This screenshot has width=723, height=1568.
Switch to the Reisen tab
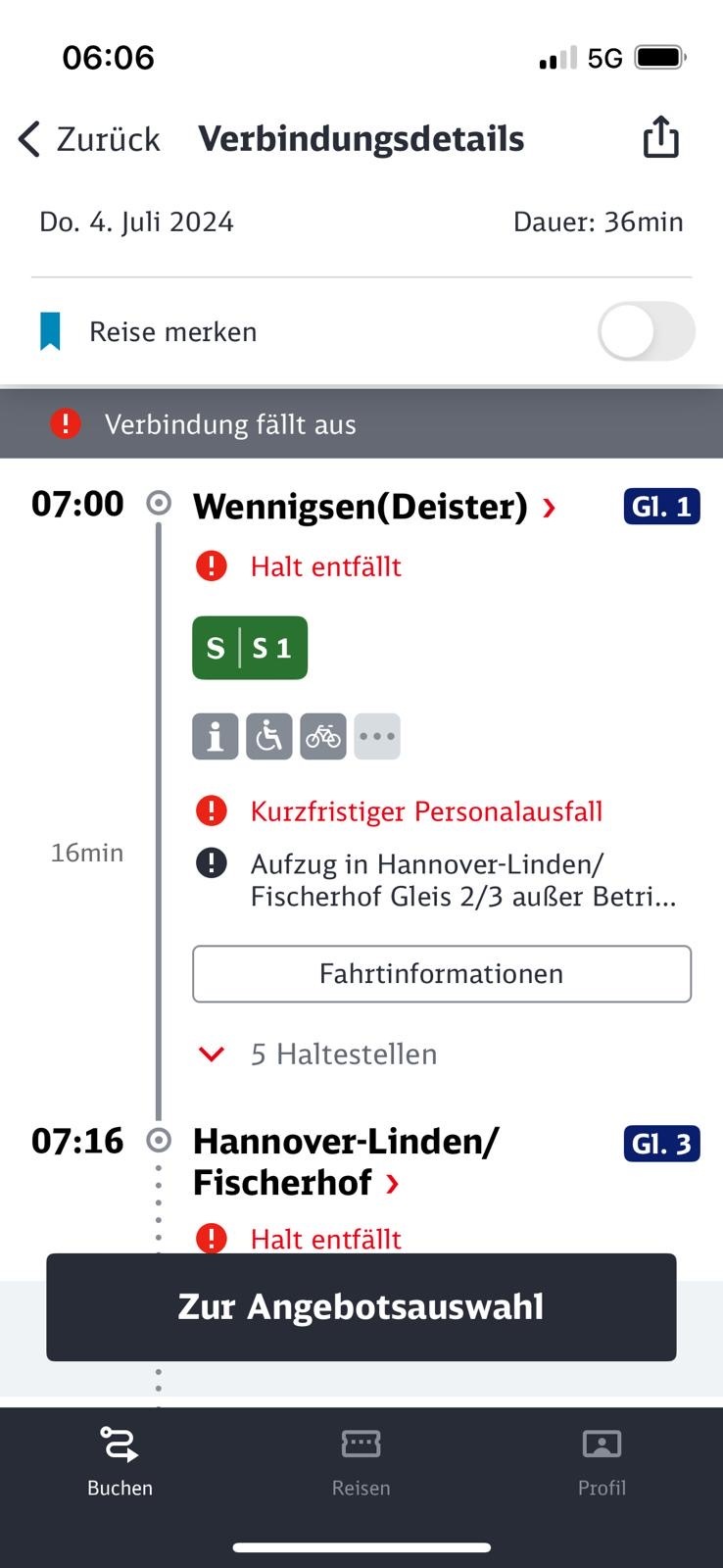tap(361, 1461)
